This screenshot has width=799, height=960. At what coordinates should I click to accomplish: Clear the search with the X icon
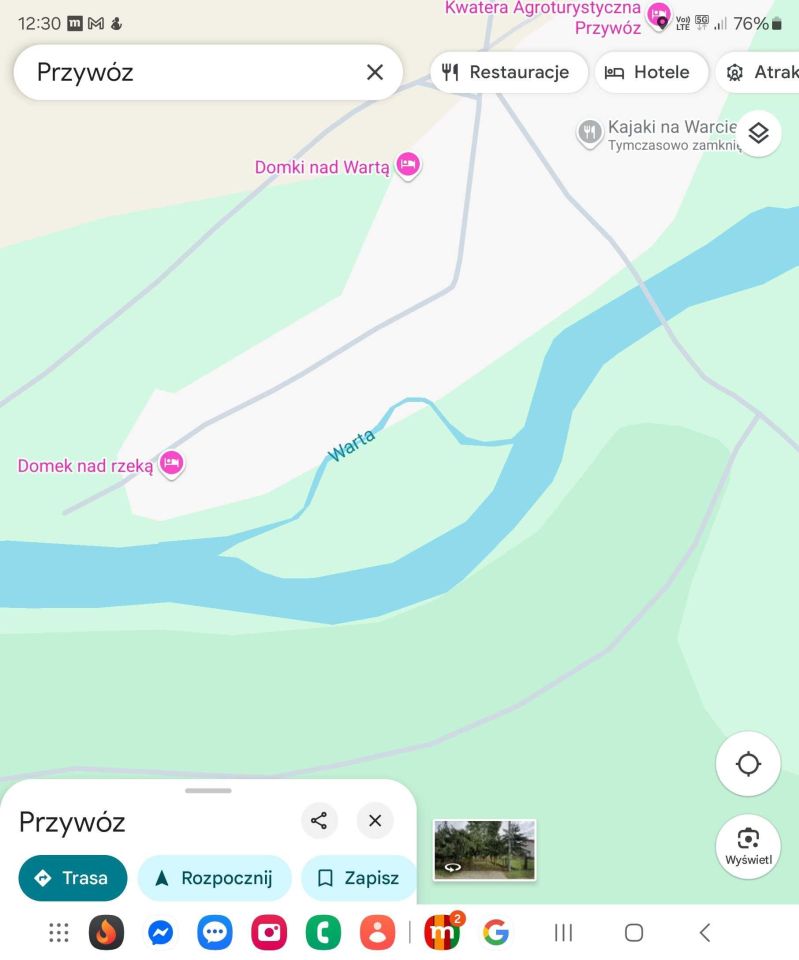[374, 72]
